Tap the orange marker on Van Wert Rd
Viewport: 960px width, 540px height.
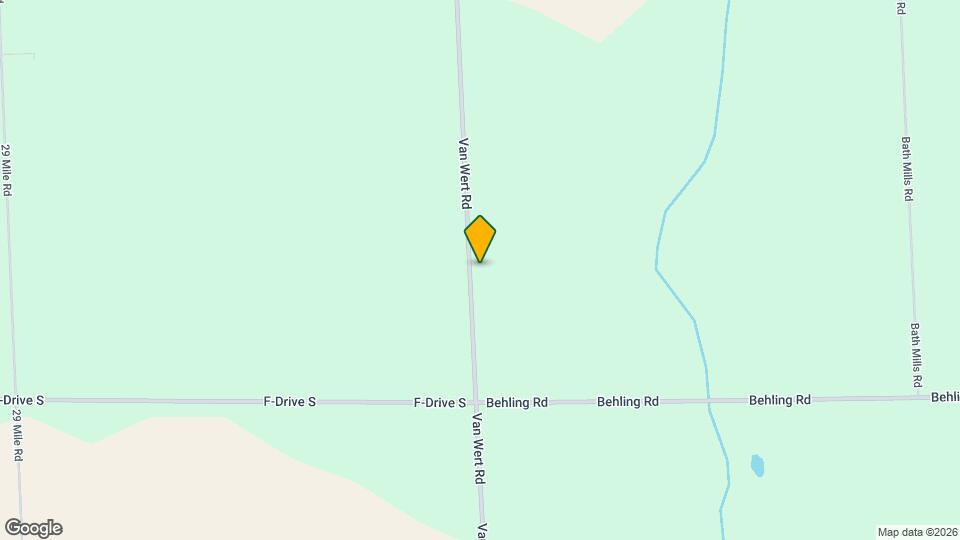480,239
